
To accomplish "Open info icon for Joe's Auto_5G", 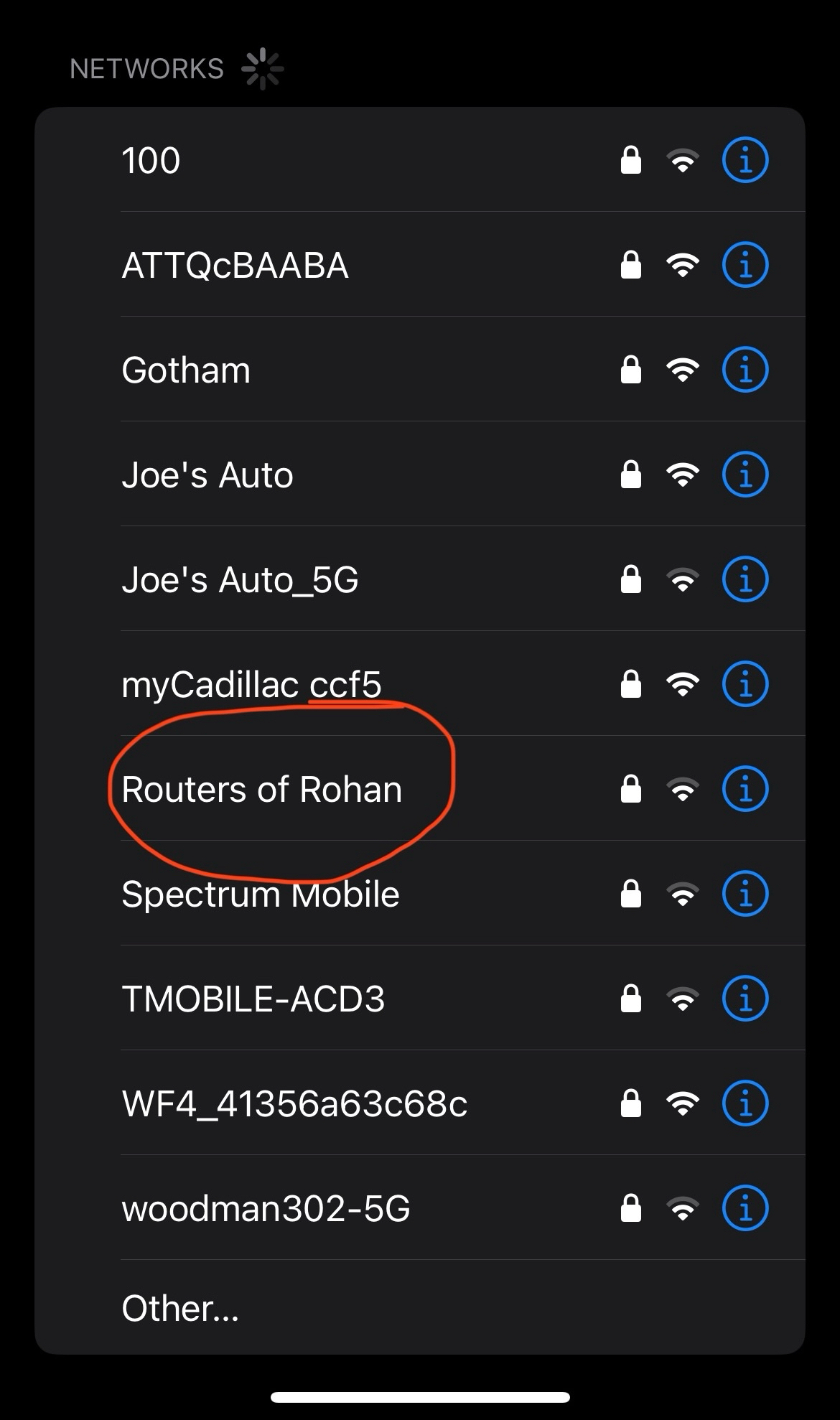I will pos(745,579).
